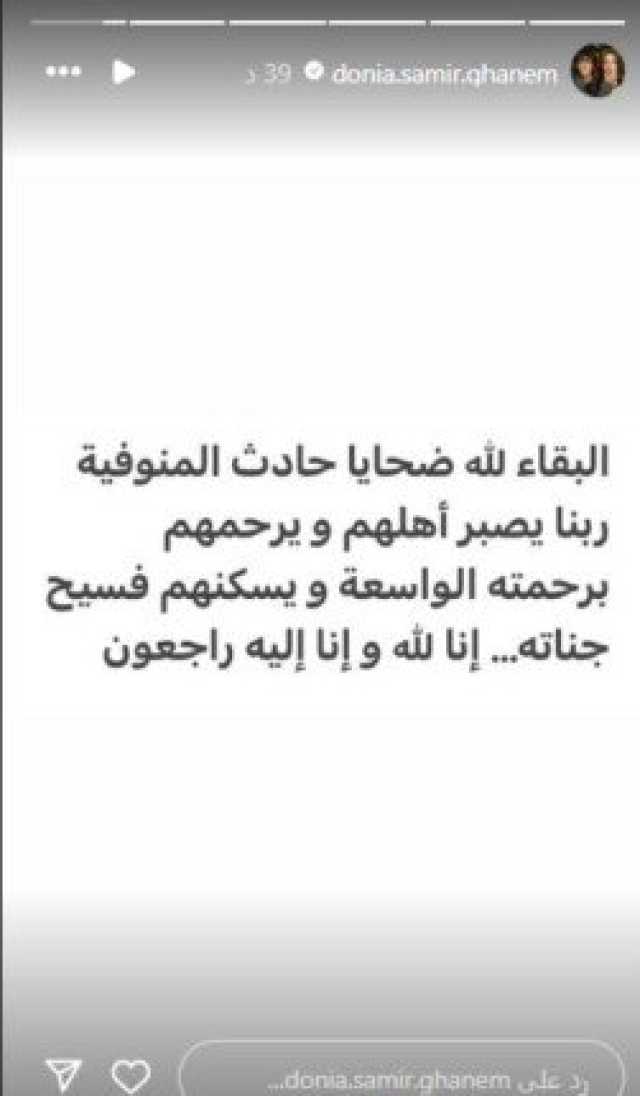Screen dimensions: 640x1096
Task: Like this story with the heart icon
Action: [x=131, y=1073]
